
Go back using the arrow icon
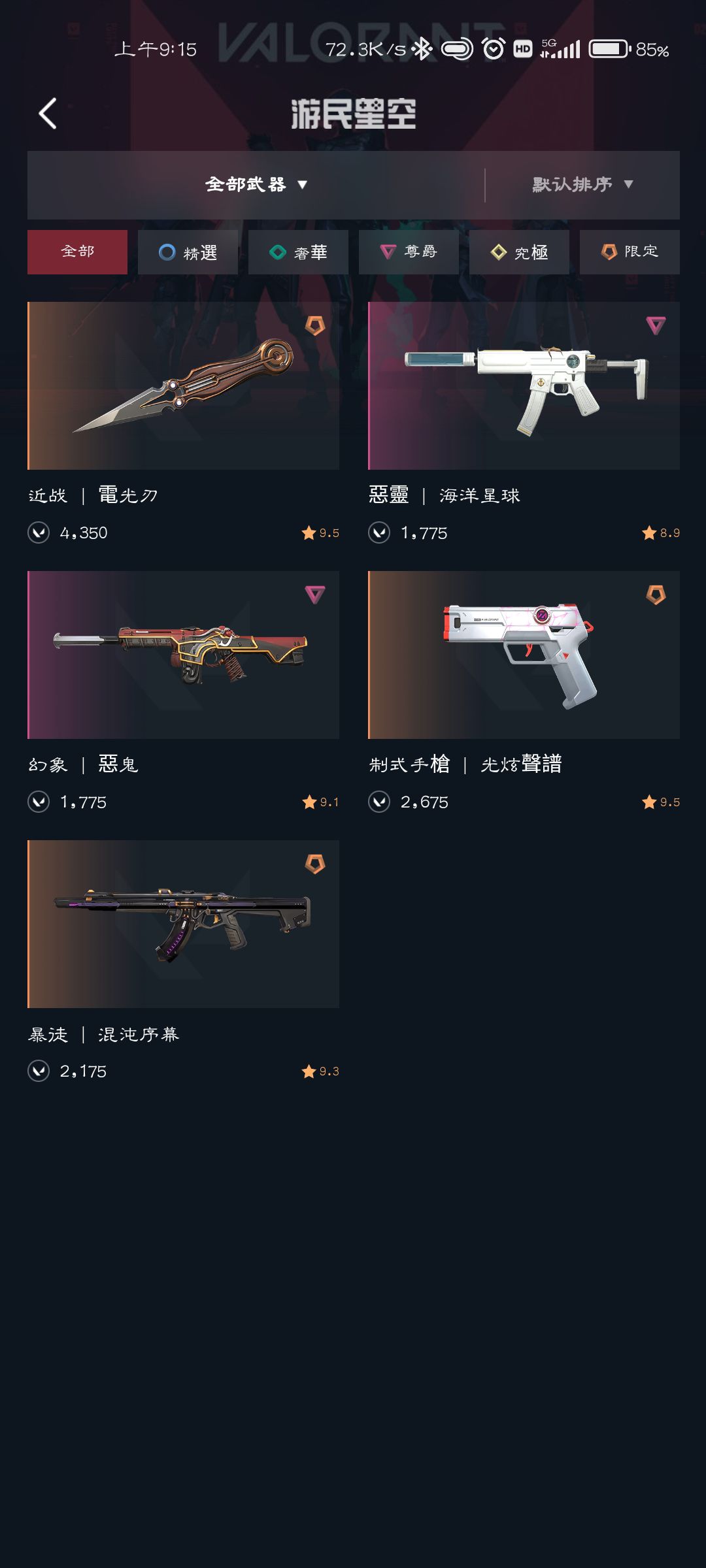(x=48, y=114)
